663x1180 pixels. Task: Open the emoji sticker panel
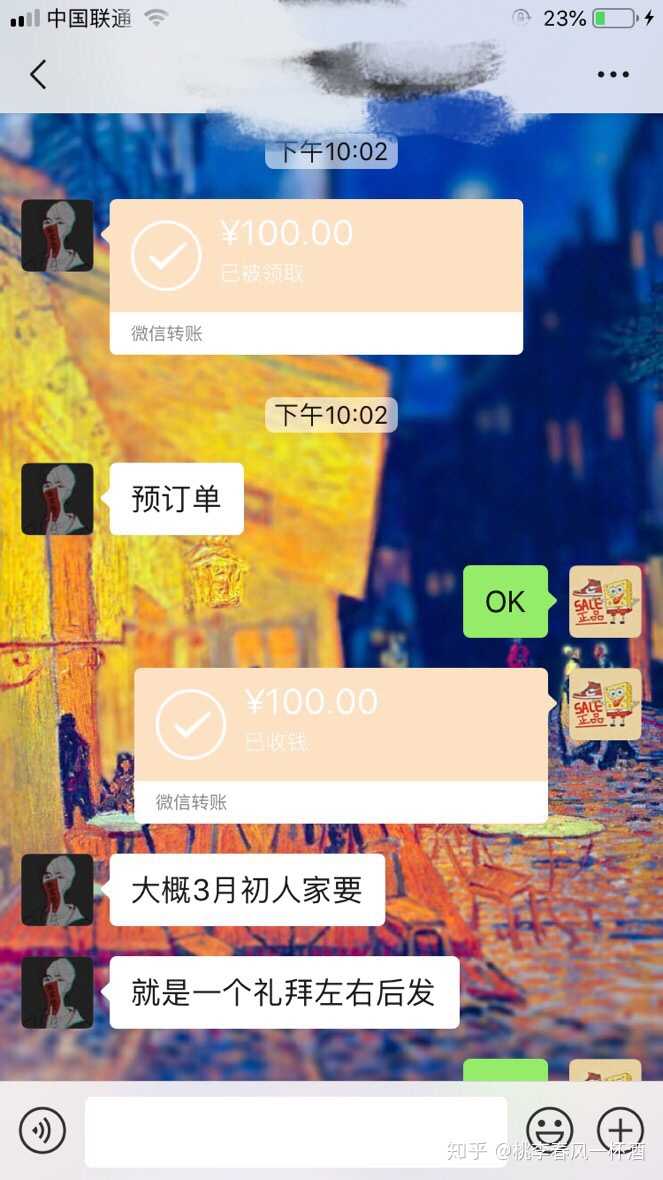(x=549, y=1130)
